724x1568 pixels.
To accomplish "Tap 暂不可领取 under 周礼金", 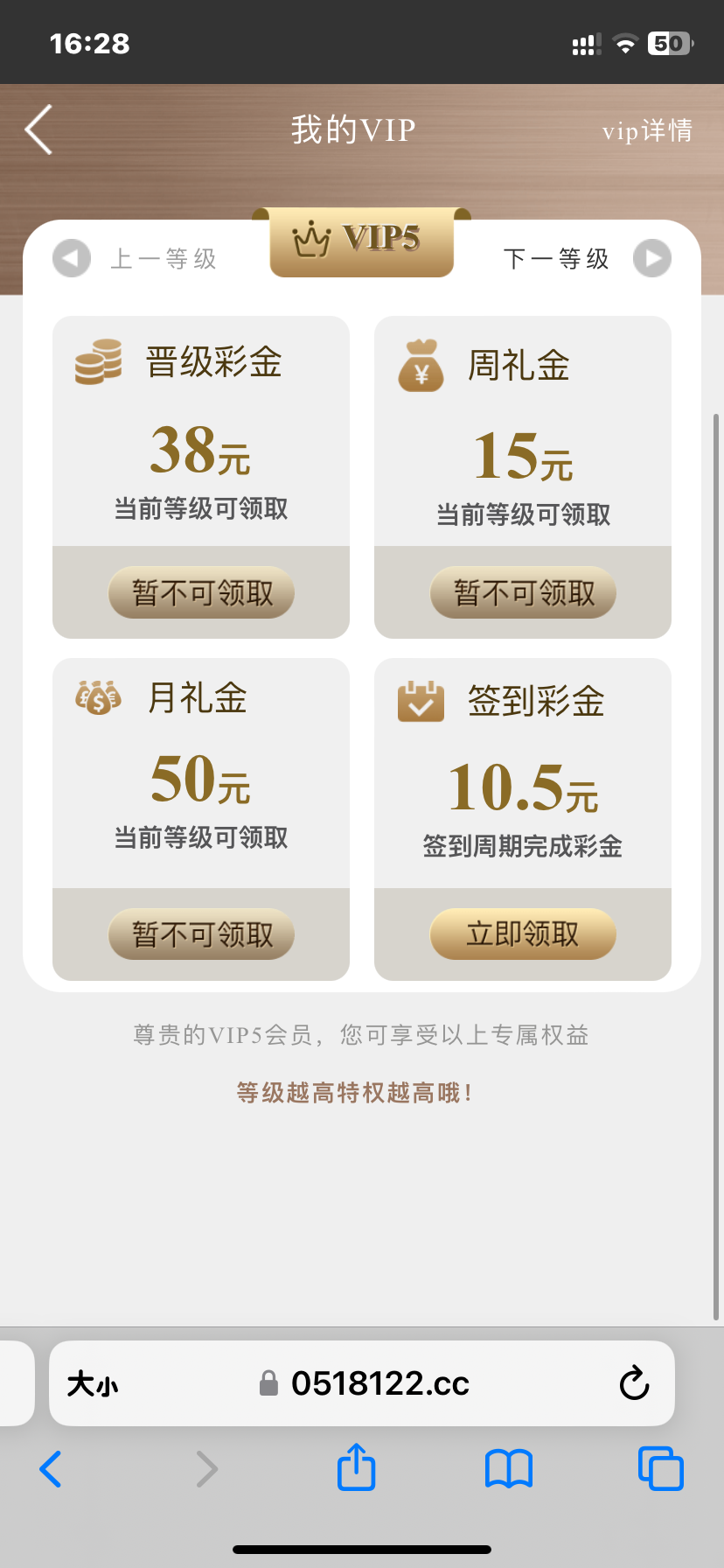I will (x=523, y=593).
